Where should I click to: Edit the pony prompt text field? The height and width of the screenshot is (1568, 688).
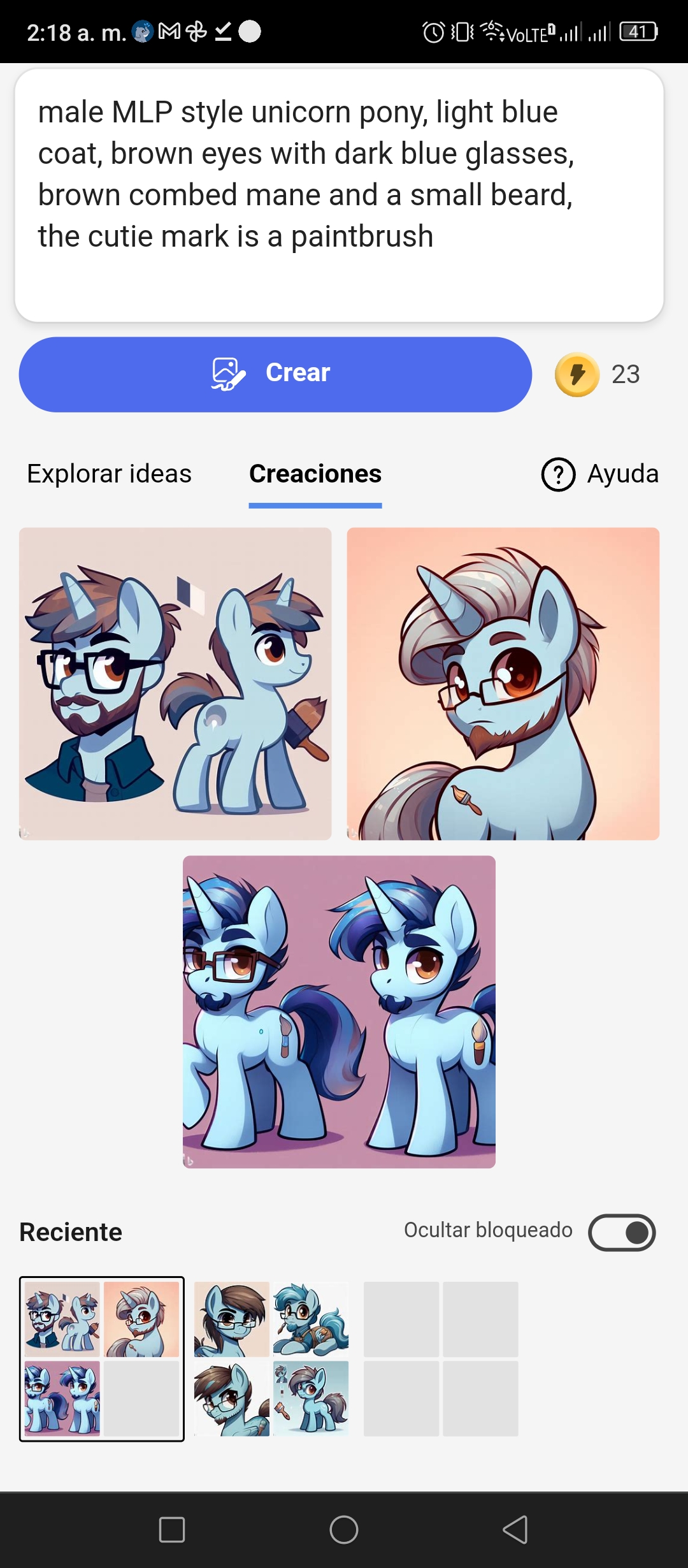pyautogui.click(x=339, y=195)
